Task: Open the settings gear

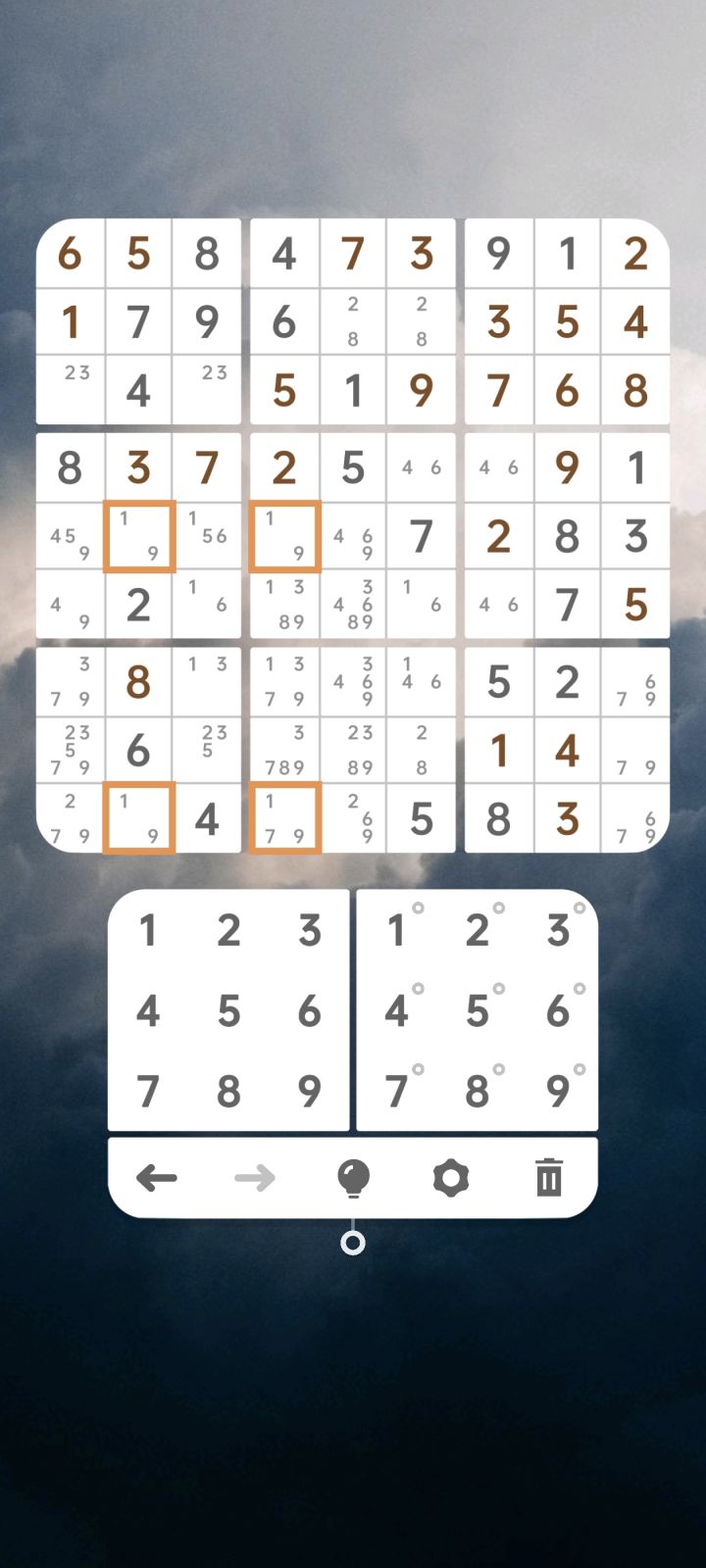Action: 451,1177
